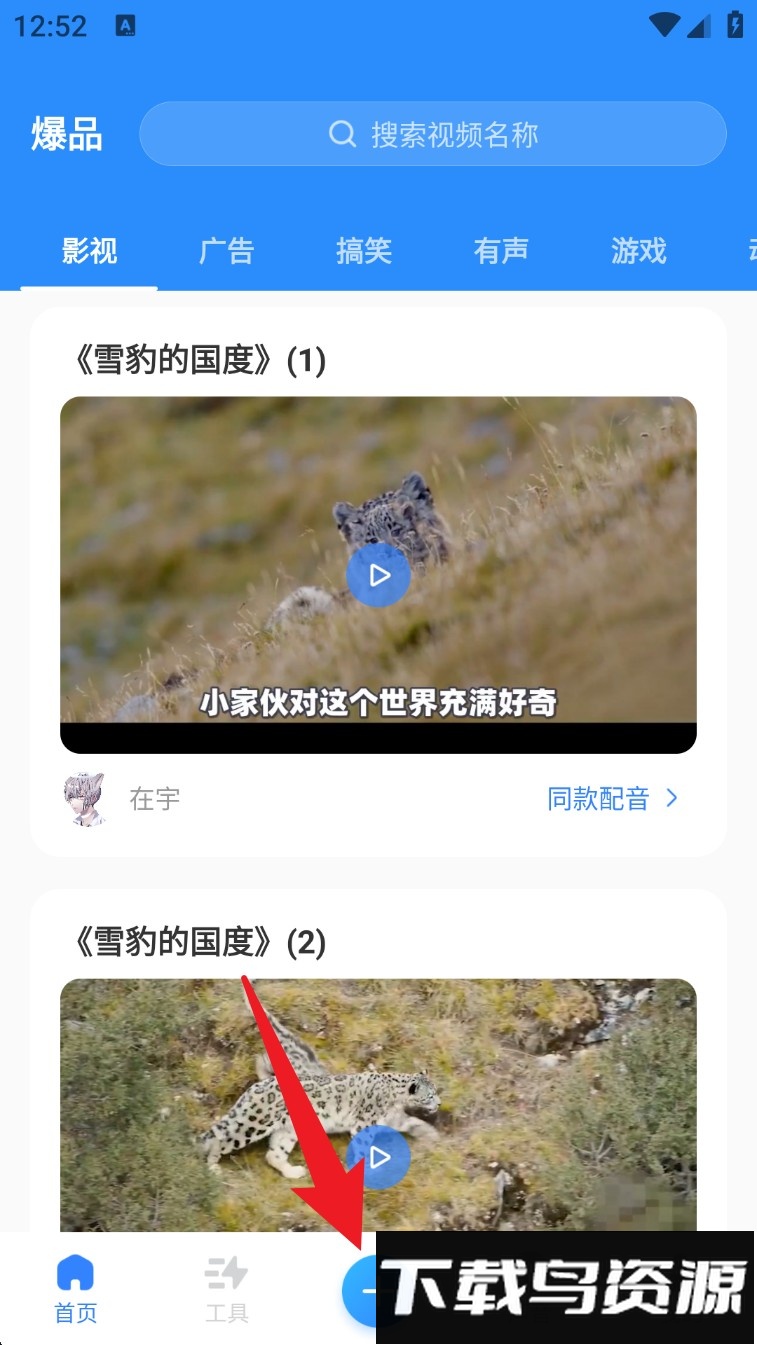757x1345 pixels.
Task: Switch to the 游戏 tab
Action: coord(638,250)
